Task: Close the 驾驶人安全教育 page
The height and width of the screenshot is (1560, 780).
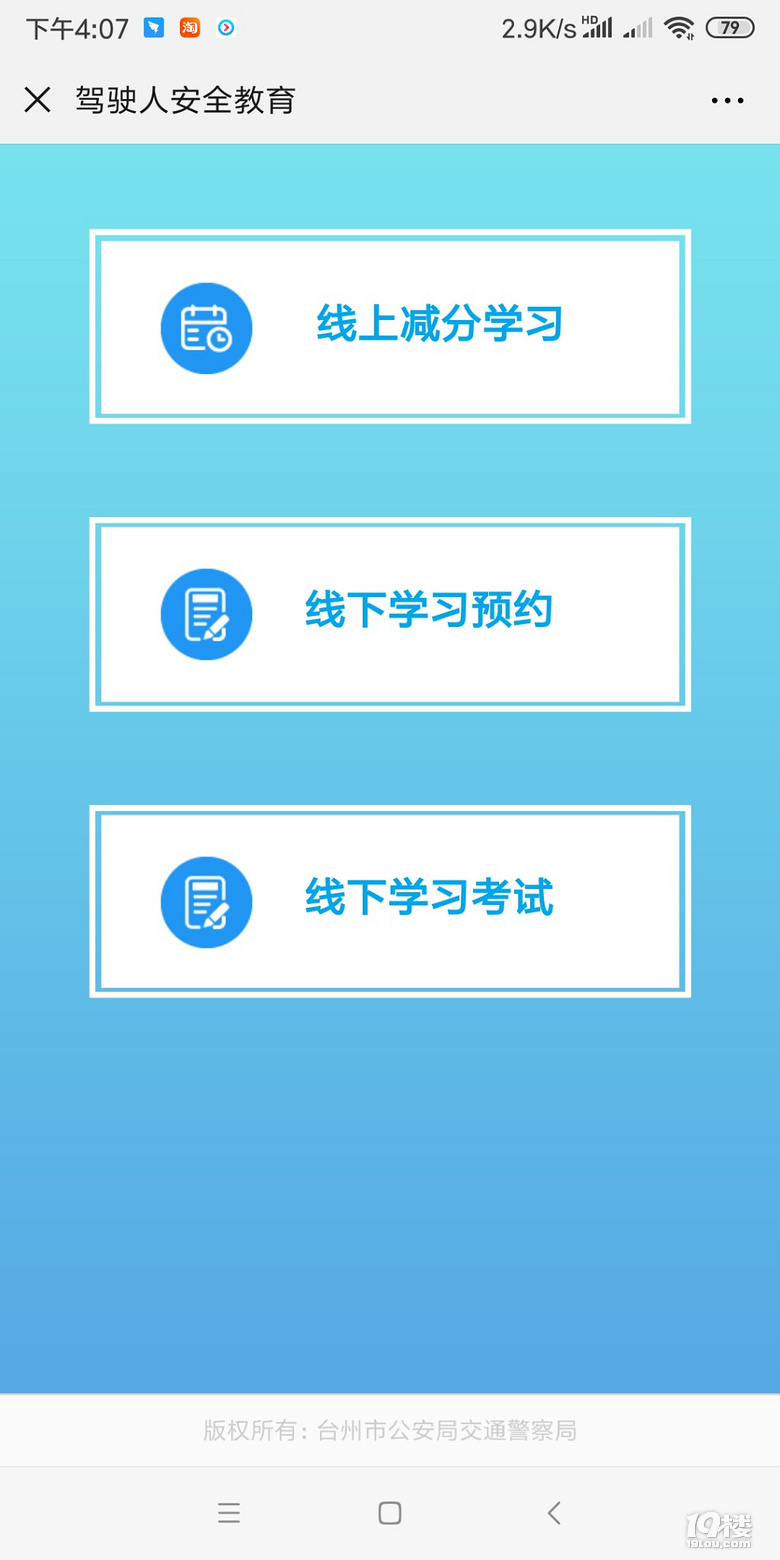Action: [37, 100]
